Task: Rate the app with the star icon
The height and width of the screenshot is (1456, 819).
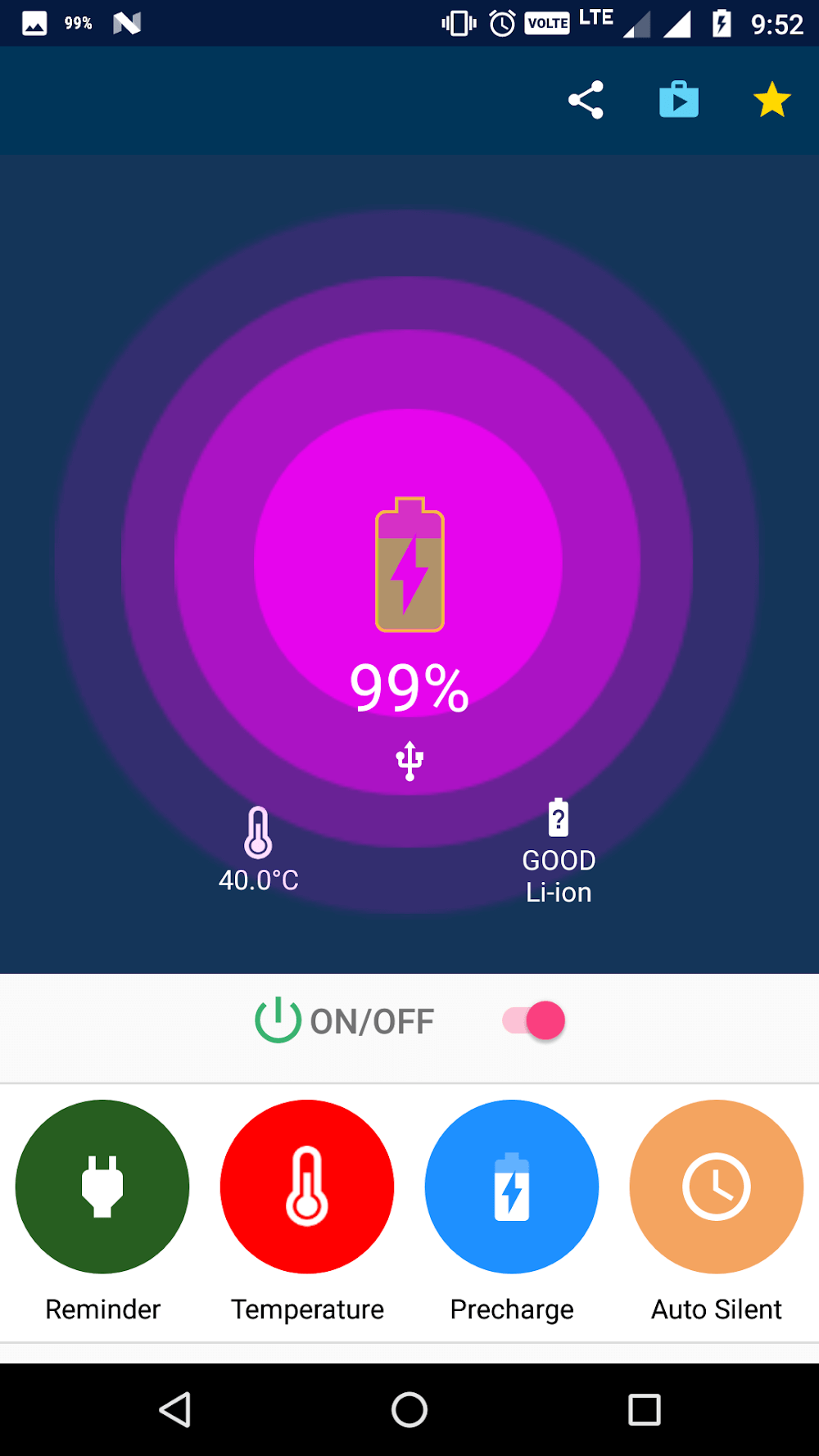Action: 771,100
